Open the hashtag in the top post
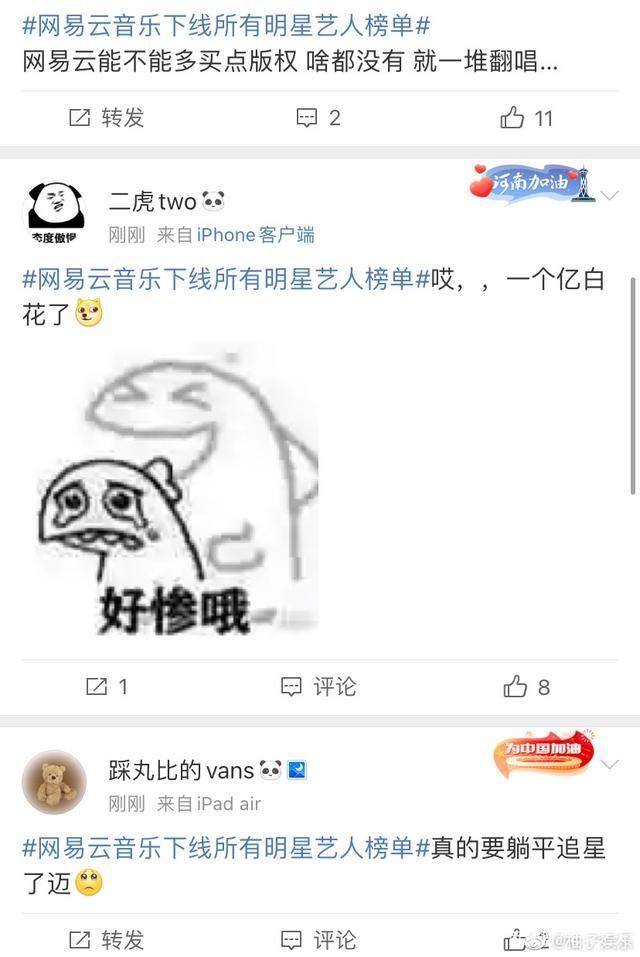 [x=225, y=25]
